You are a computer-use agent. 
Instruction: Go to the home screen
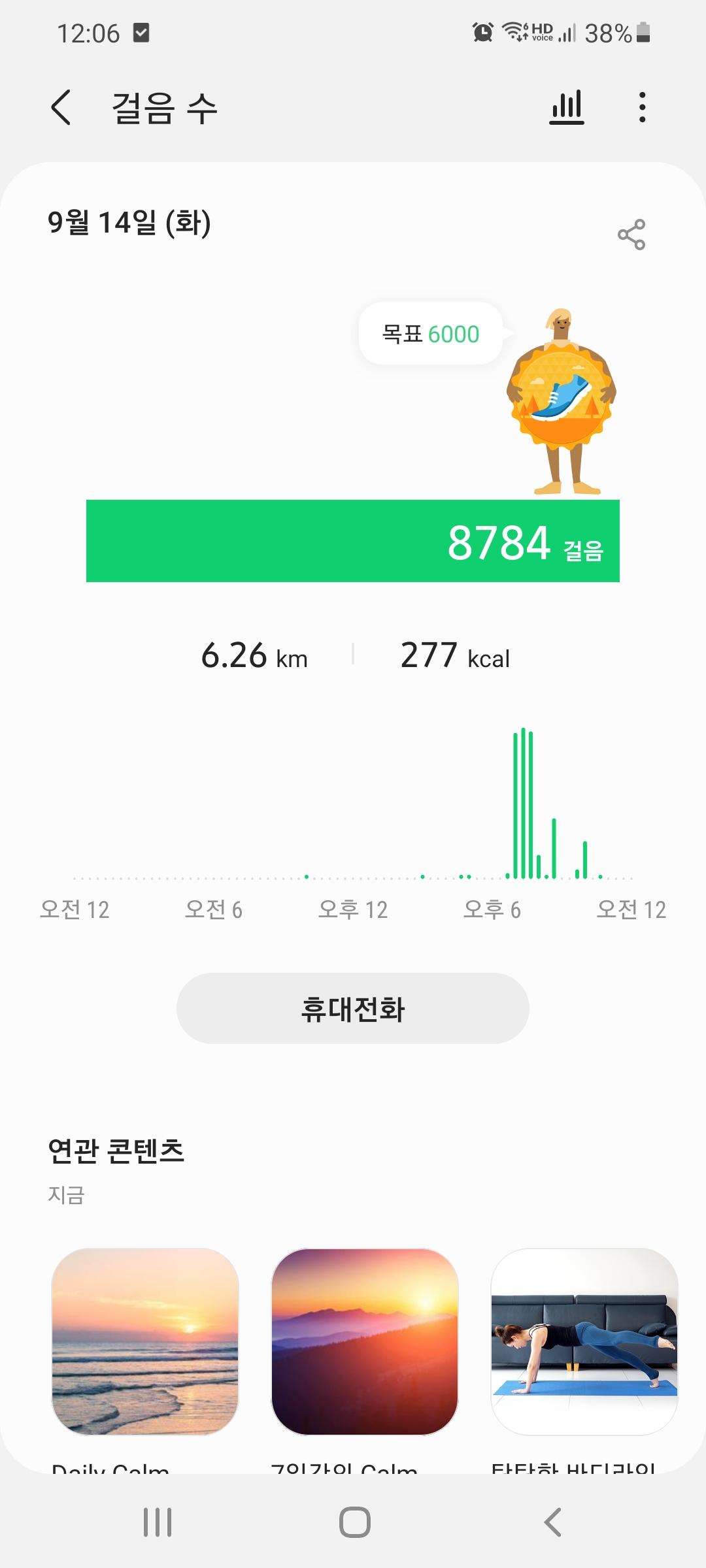point(354,1522)
